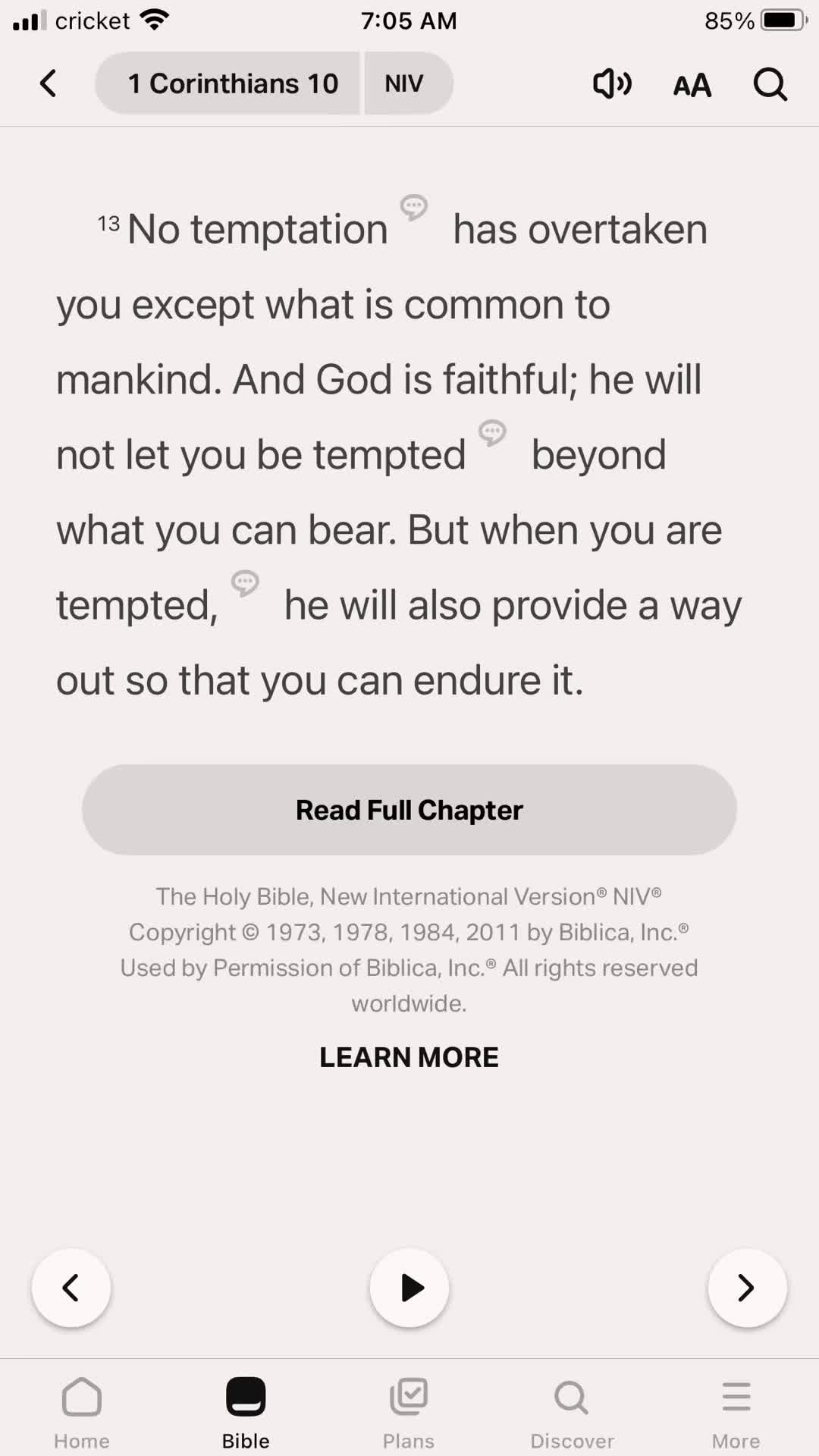Open the note icon after "No temptation"
The height and width of the screenshot is (1456, 819).
coord(414,207)
